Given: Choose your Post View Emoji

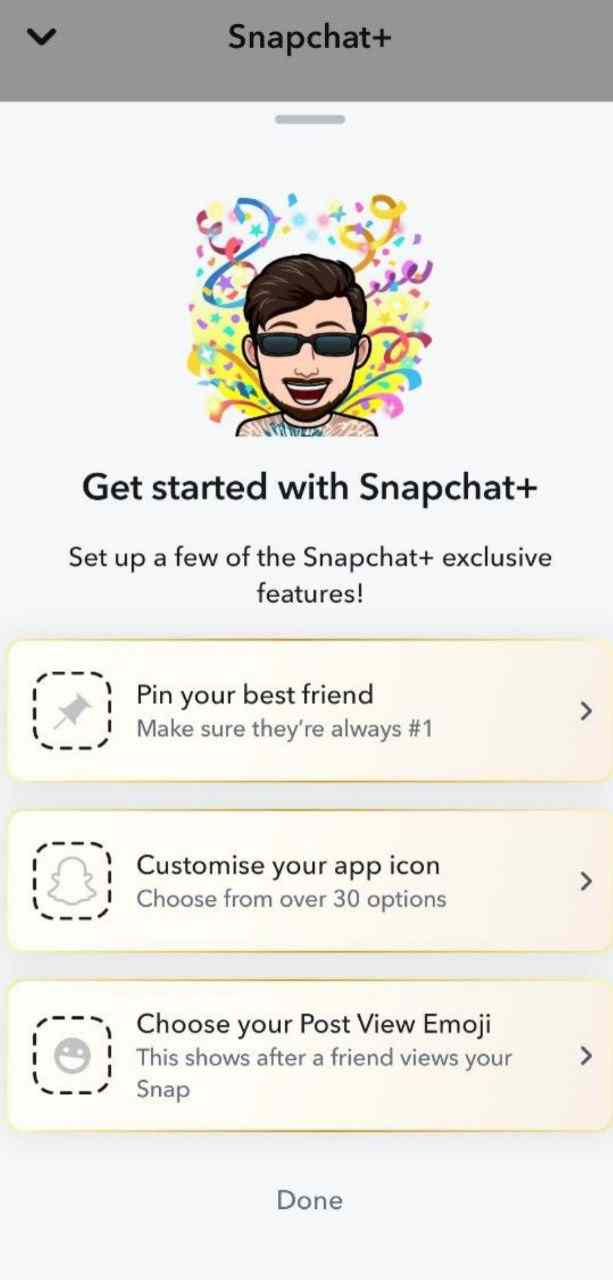Looking at the screenshot, I should click(308, 1056).
